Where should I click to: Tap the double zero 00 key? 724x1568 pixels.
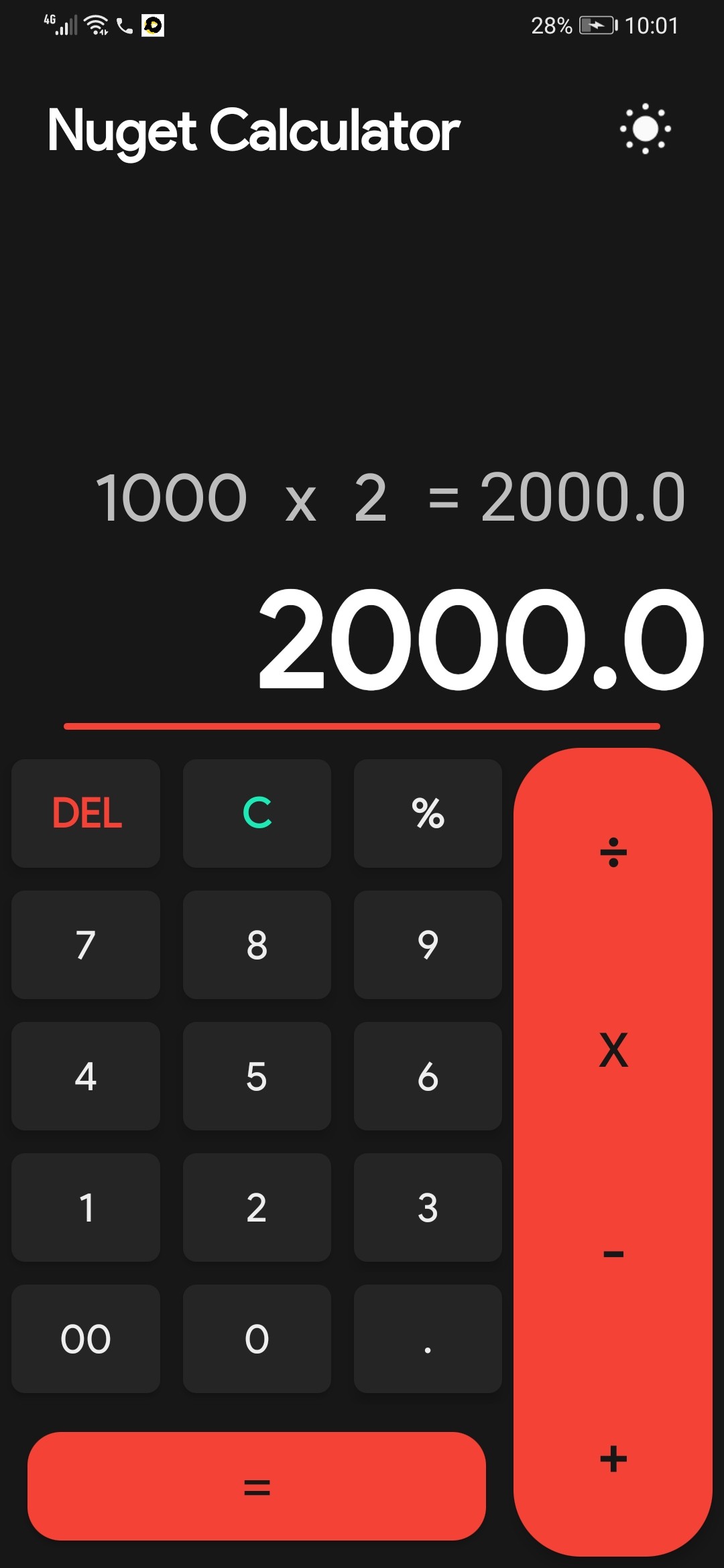(86, 1338)
